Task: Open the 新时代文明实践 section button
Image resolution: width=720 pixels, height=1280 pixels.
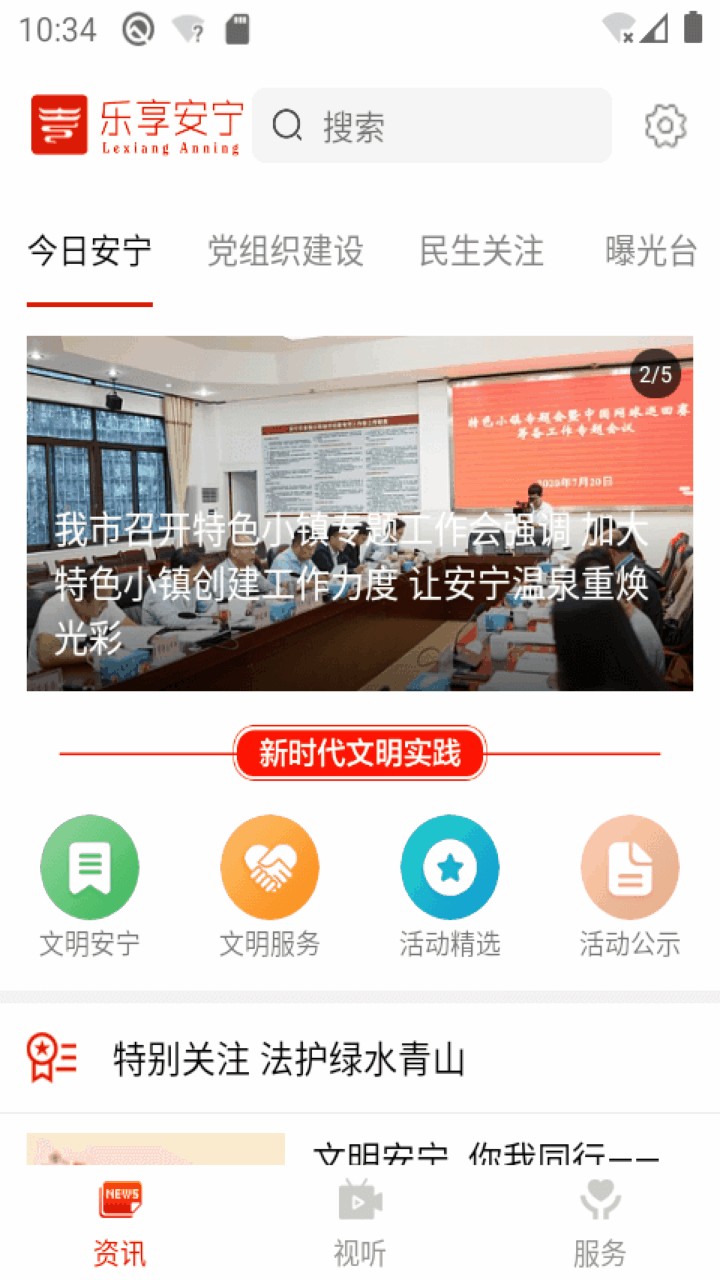Action: (x=360, y=753)
